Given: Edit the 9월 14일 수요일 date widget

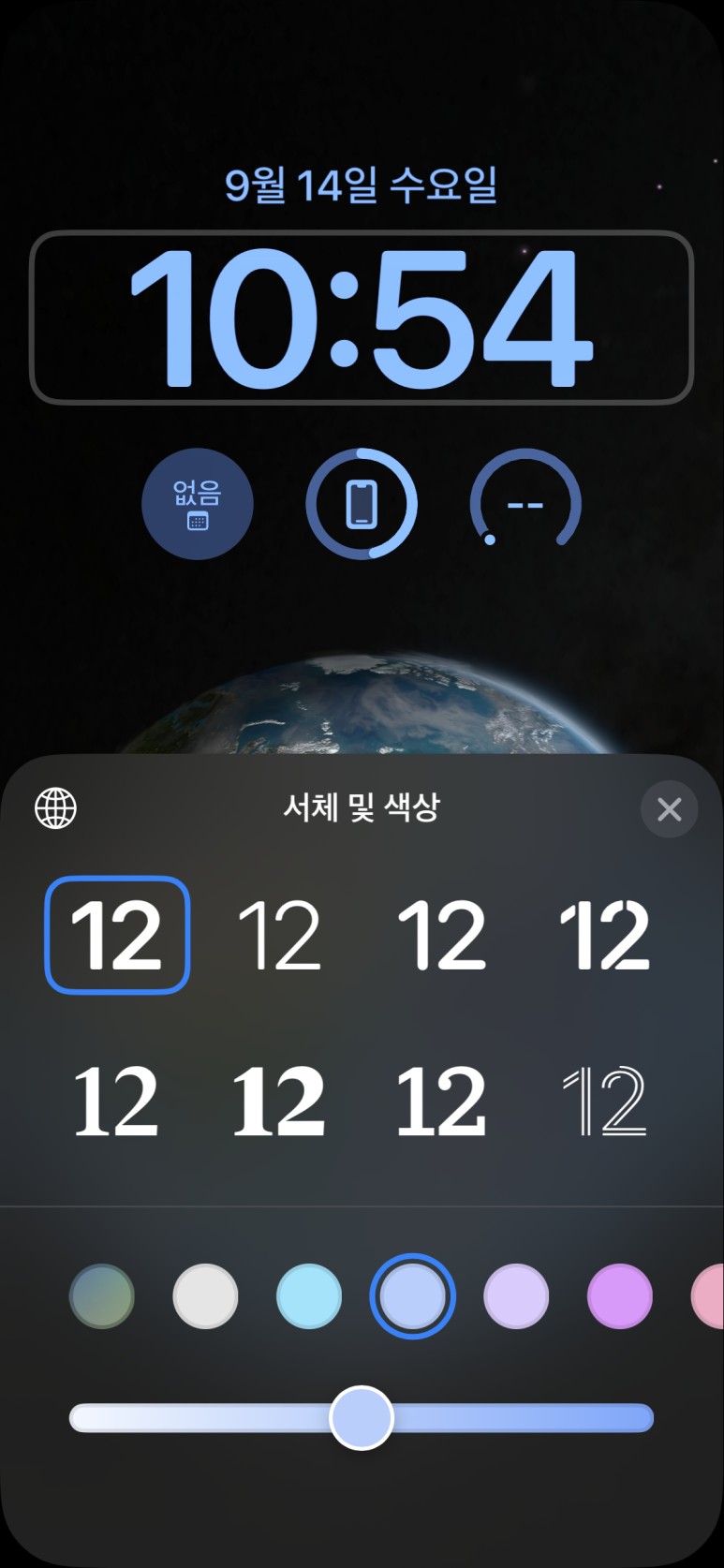Looking at the screenshot, I should click(x=362, y=185).
